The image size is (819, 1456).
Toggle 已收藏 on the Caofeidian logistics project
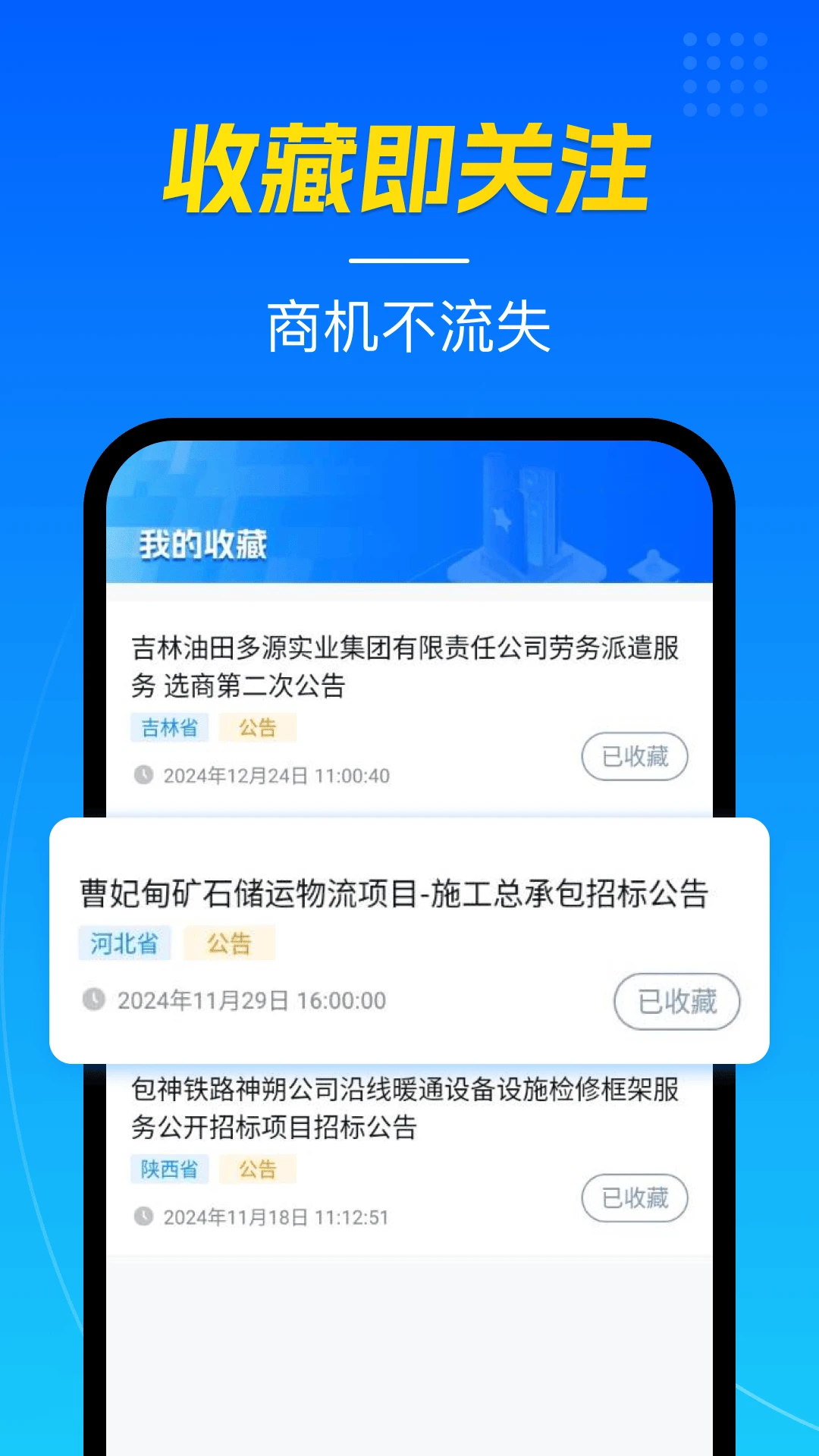[x=677, y=1001]
